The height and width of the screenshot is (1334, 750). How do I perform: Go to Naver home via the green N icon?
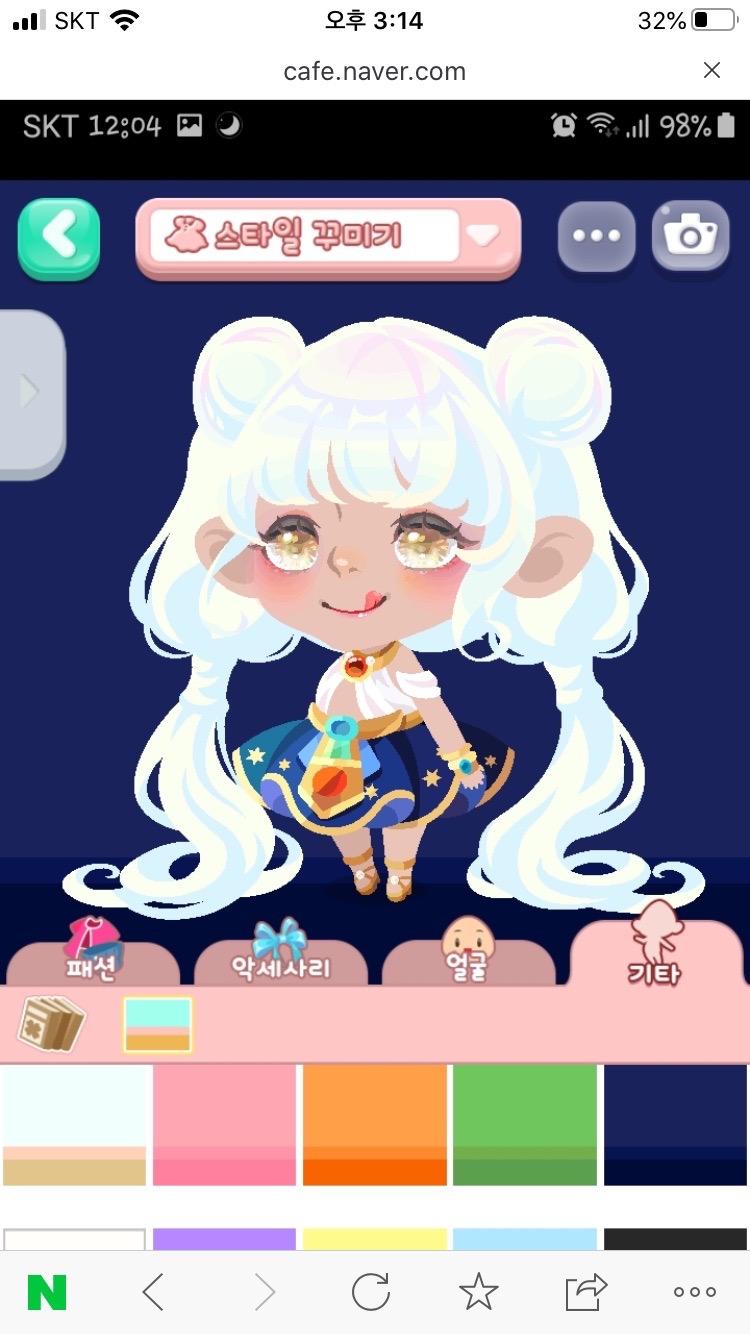click(47, 1292)
